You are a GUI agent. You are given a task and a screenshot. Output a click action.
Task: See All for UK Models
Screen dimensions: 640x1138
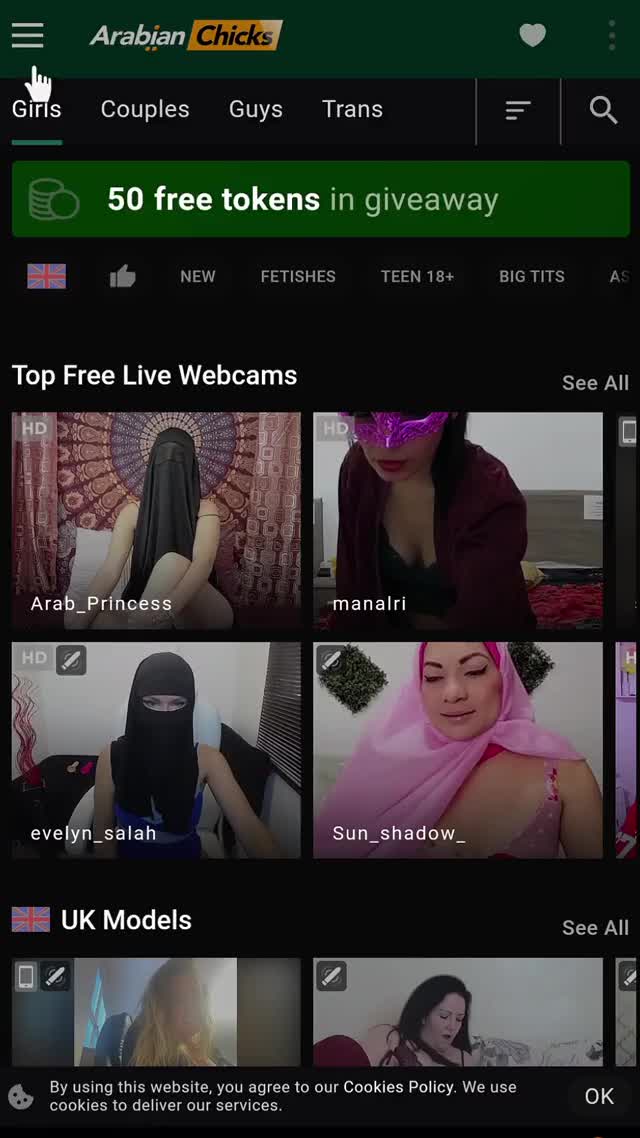tap(595, 928)
